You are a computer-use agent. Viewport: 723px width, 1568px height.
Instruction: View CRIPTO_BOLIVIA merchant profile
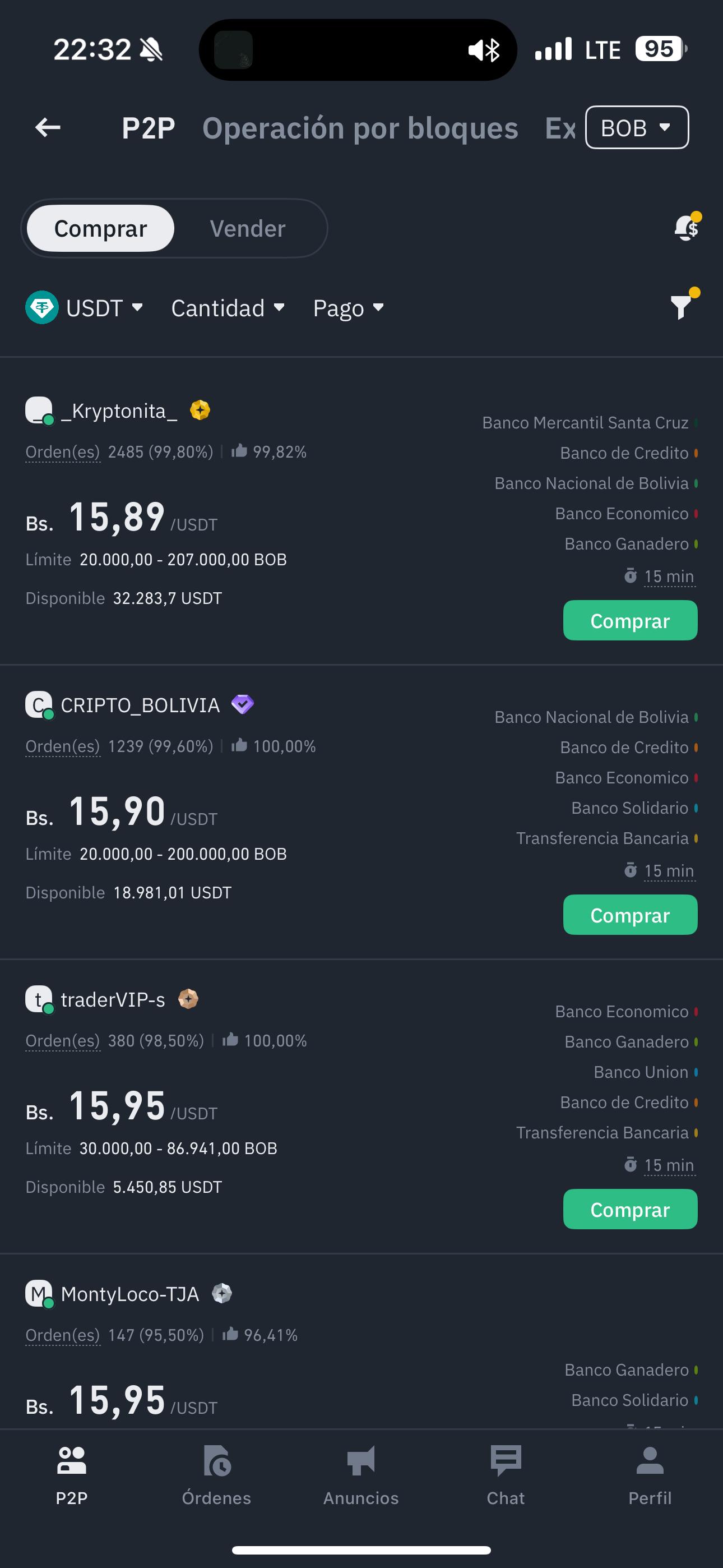point(140,705)
